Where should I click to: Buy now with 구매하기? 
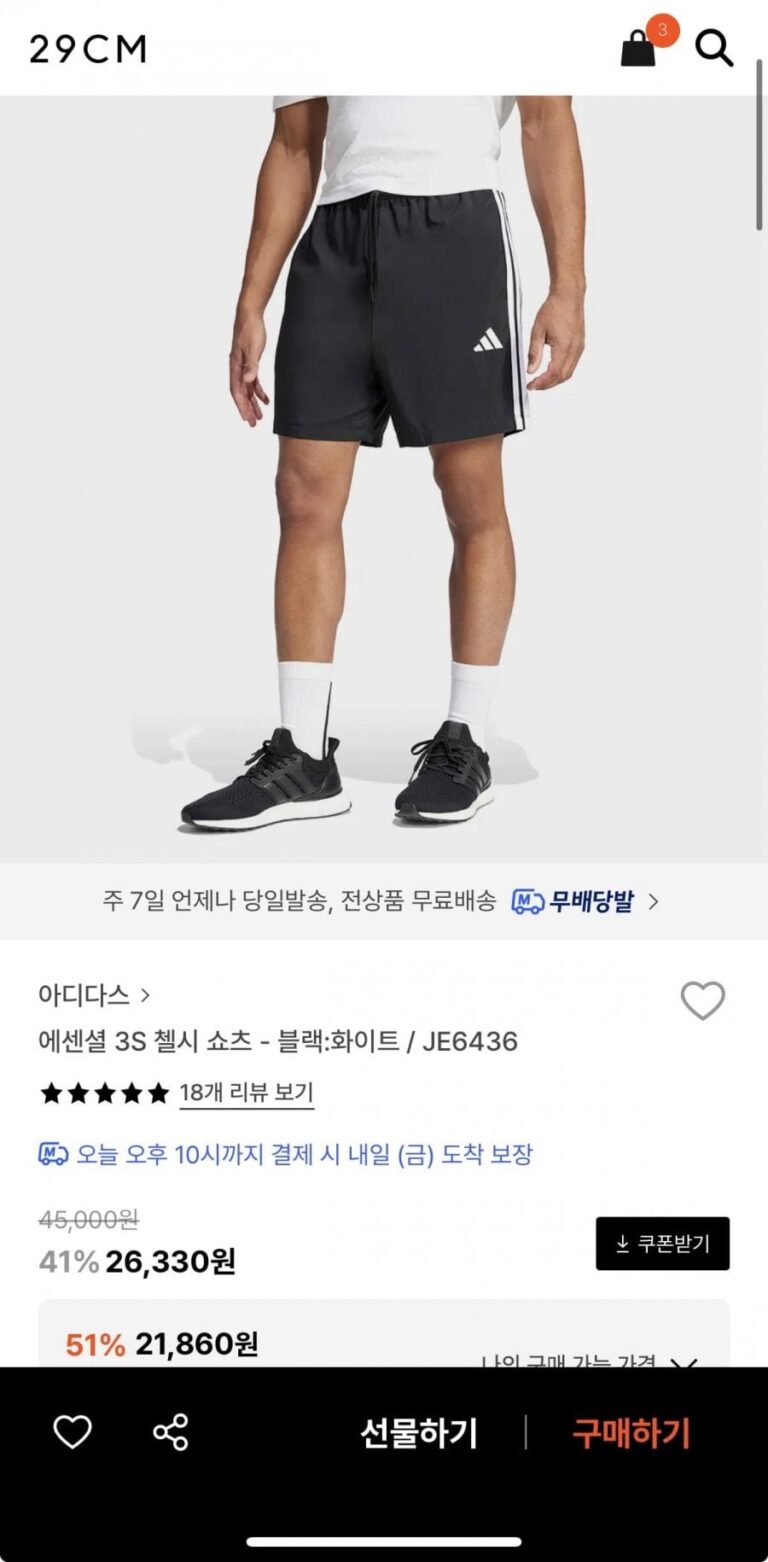[x=631, y=1433]
